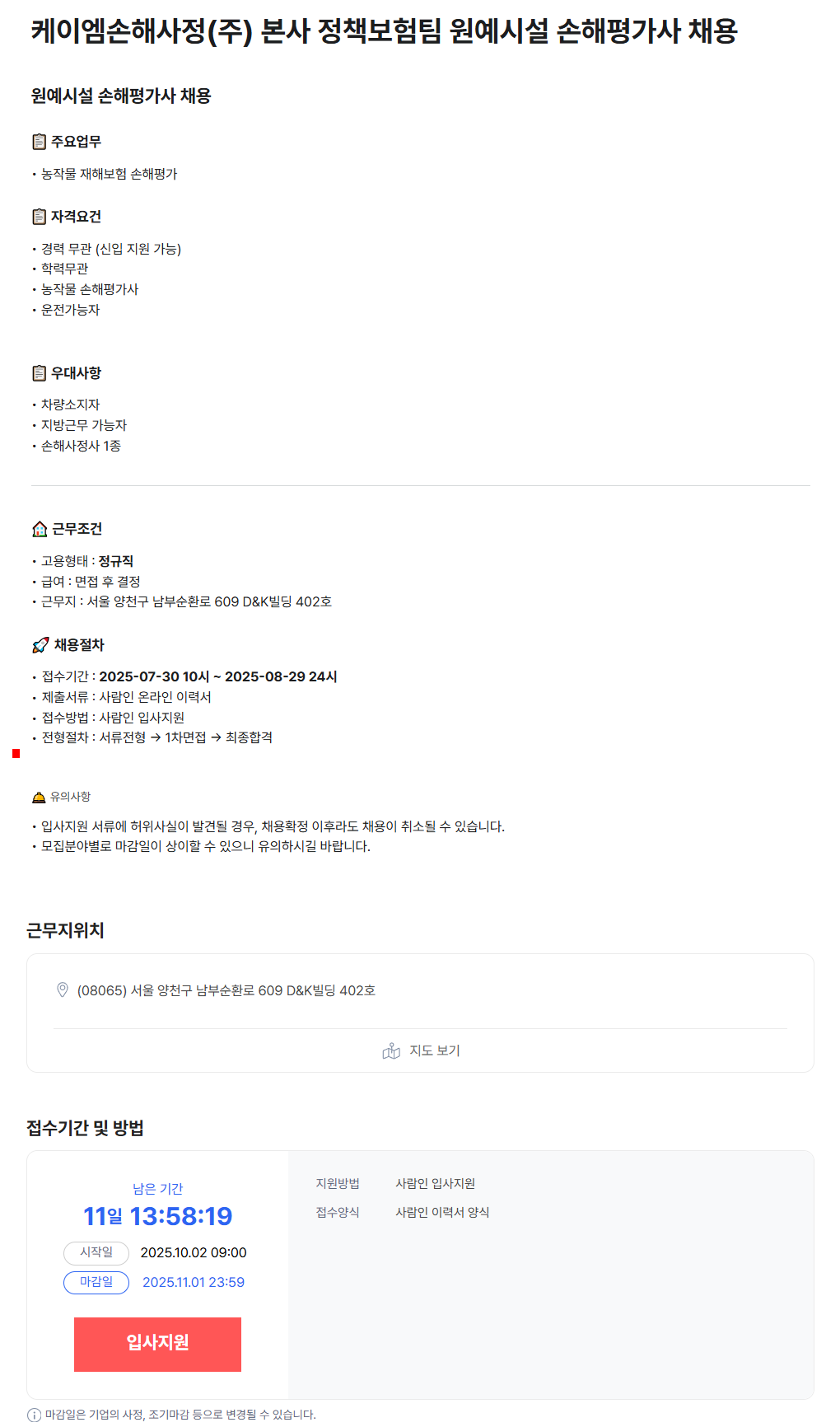Image resolution: width=840 pixels, height=1427 pixels.
Task: Open 지도 보기 map view
Action: pos(421,1050)
